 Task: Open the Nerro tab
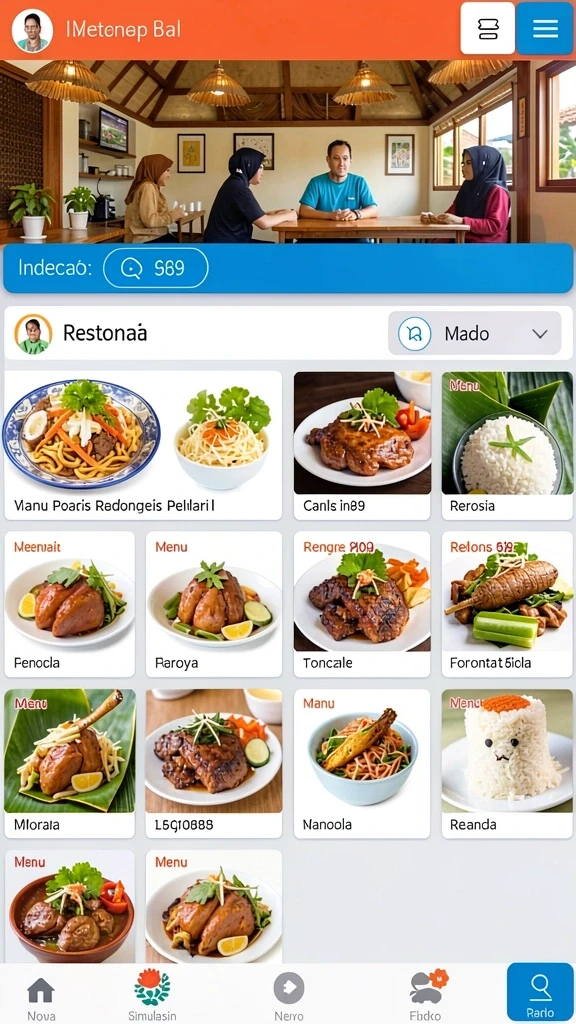coord(289,997)
